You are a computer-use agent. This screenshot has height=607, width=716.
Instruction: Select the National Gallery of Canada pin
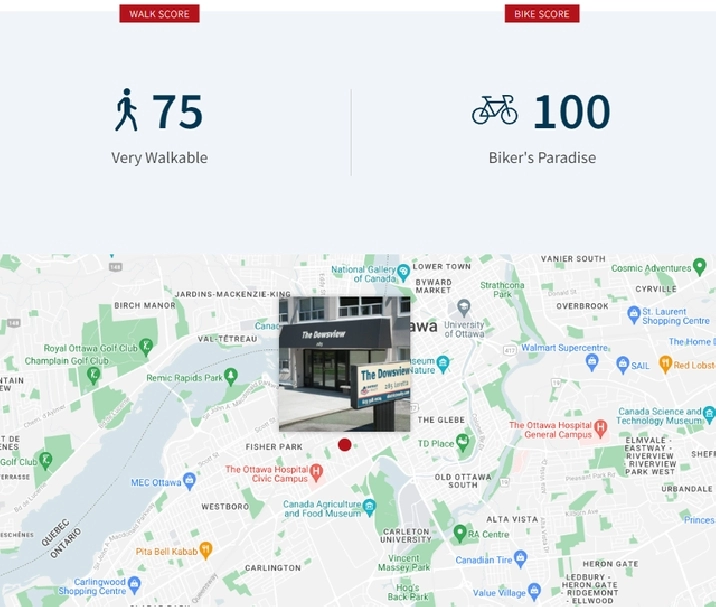pyautogui.click(x=403, y=270)
